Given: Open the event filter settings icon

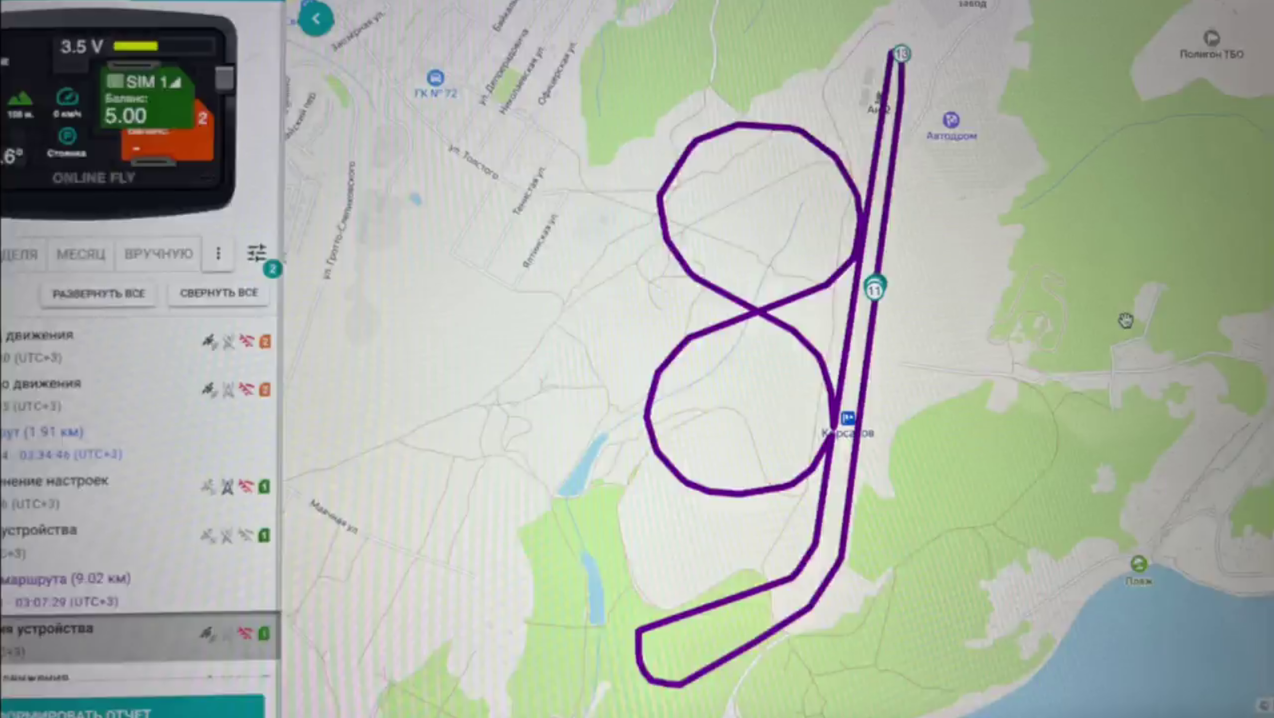Looking at the screenshot, I should click(257, 253).
